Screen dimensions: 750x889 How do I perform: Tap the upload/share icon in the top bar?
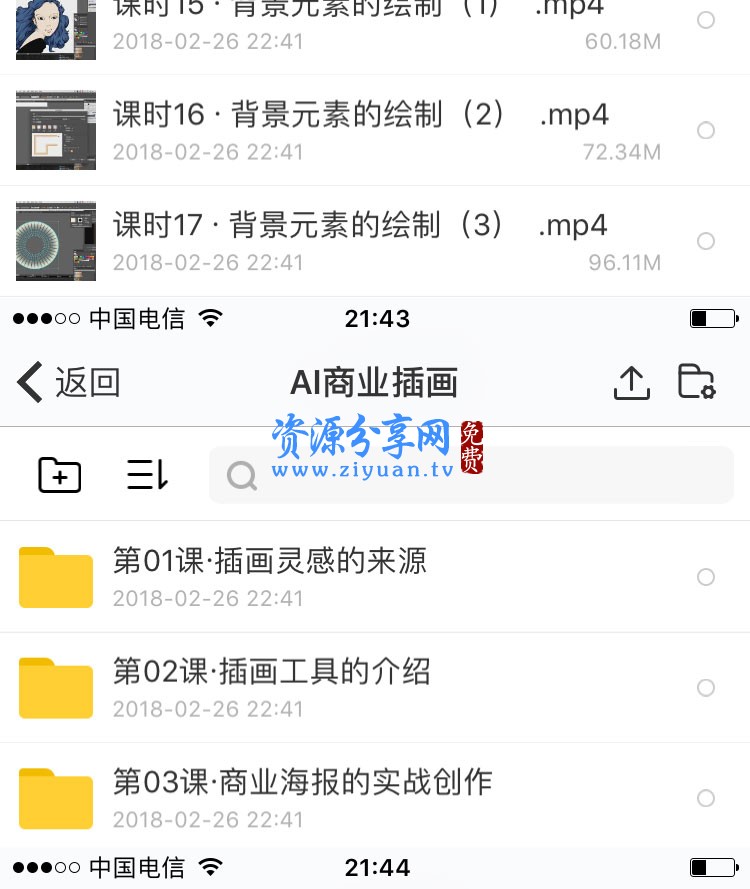[x=631, y=382]
